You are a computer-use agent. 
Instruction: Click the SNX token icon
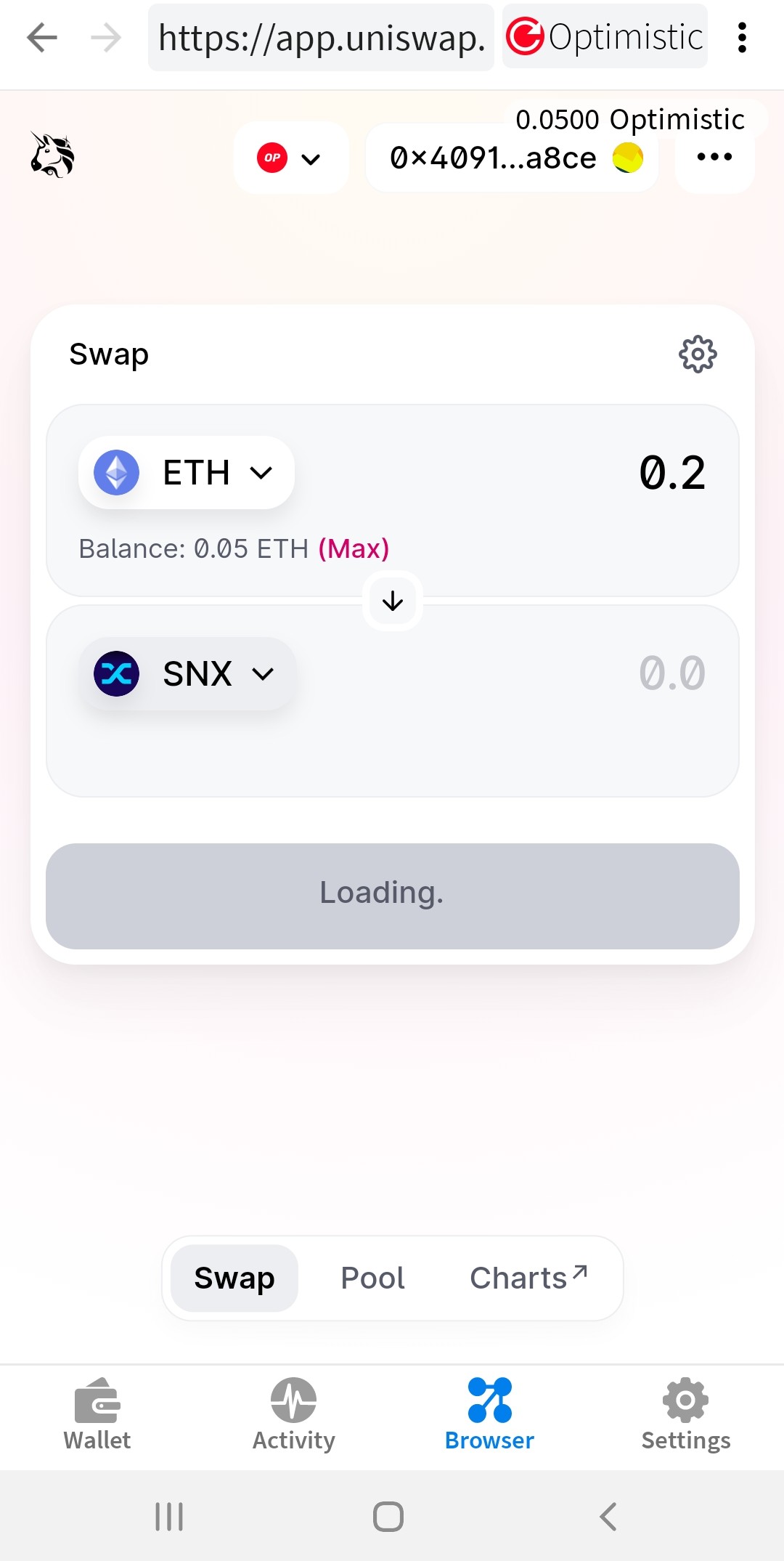117,673
